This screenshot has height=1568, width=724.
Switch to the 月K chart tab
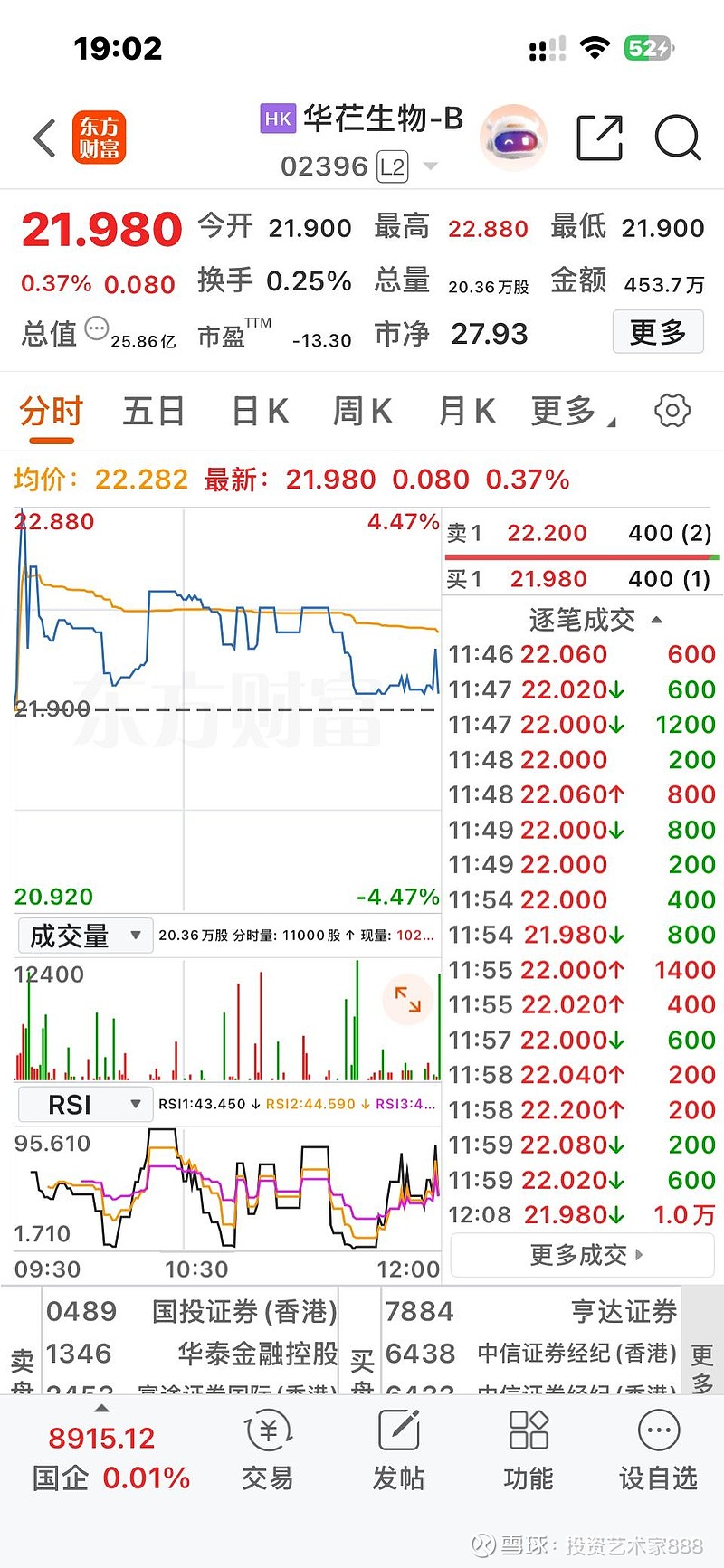click(466, 412)
